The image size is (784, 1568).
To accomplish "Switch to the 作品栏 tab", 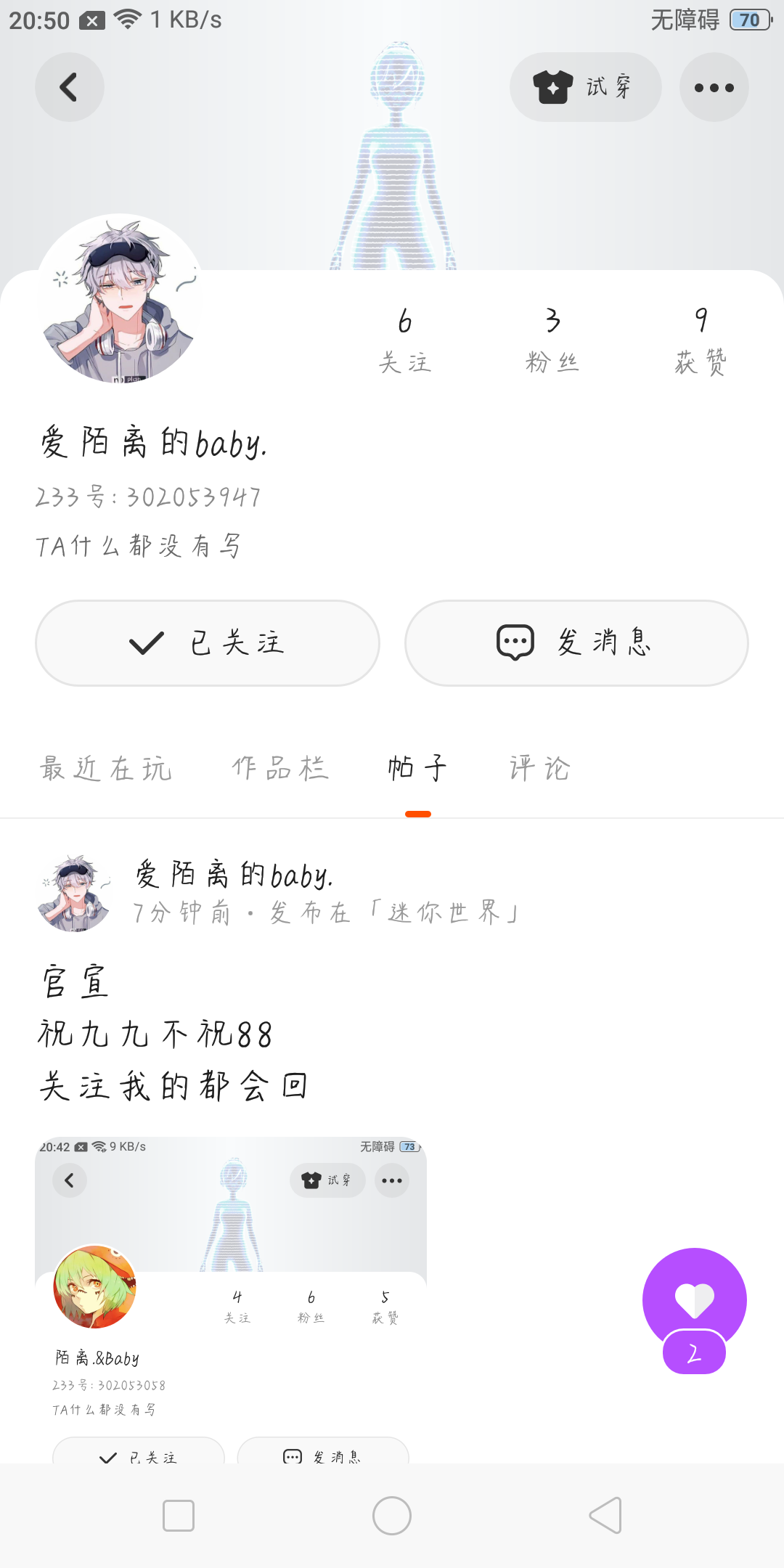I will 280,768.
